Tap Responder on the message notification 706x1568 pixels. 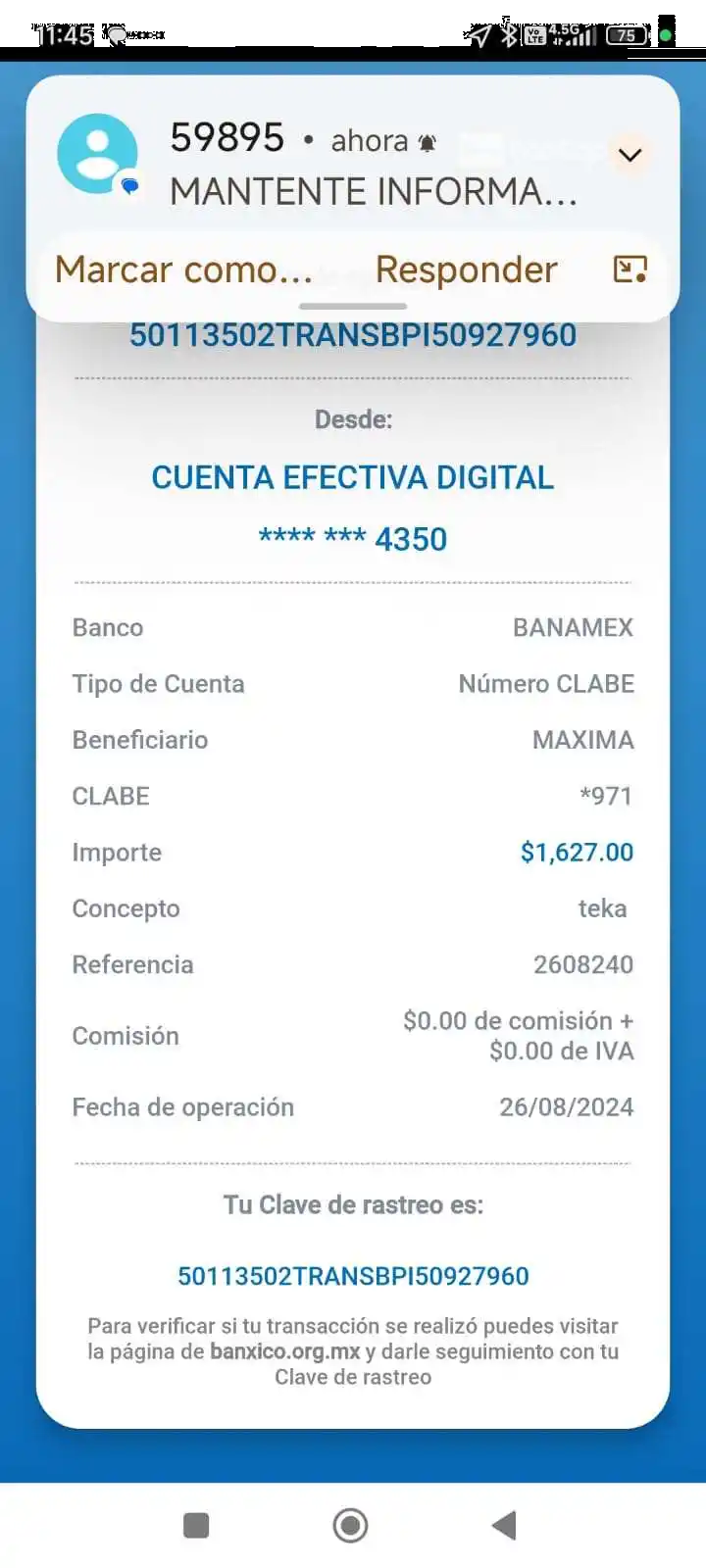(466, 269)
